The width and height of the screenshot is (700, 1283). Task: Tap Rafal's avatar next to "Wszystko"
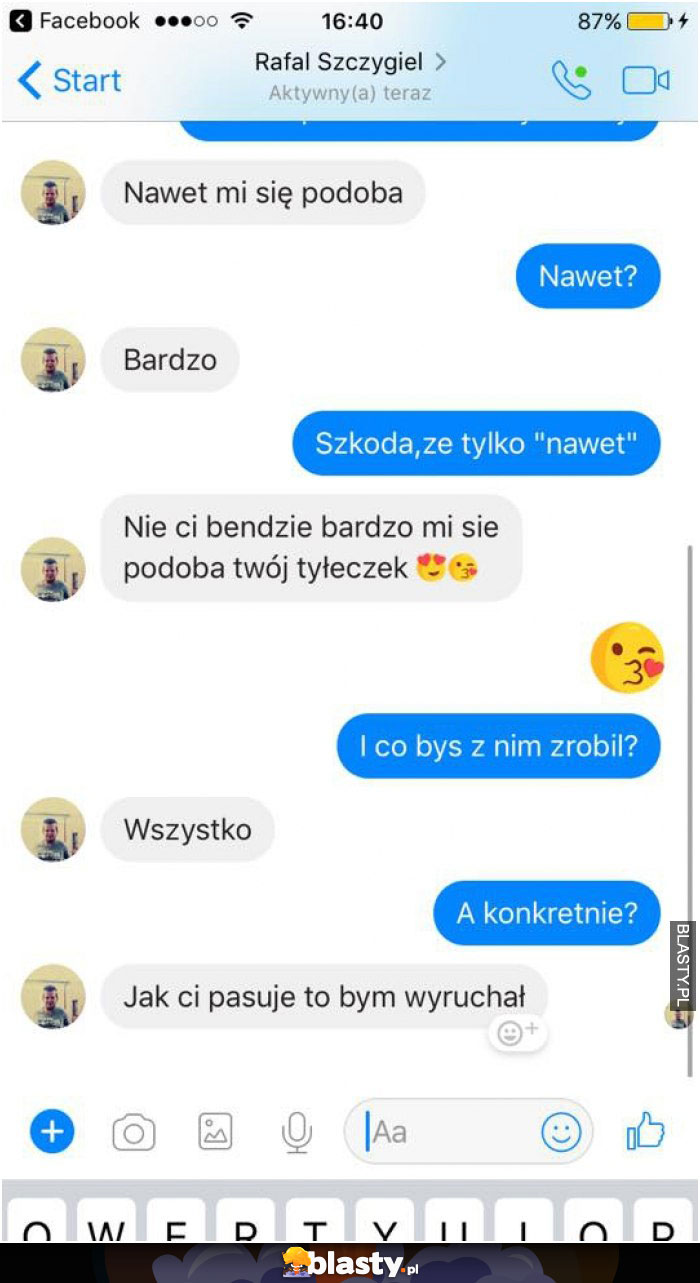click(x=53, y=829)
